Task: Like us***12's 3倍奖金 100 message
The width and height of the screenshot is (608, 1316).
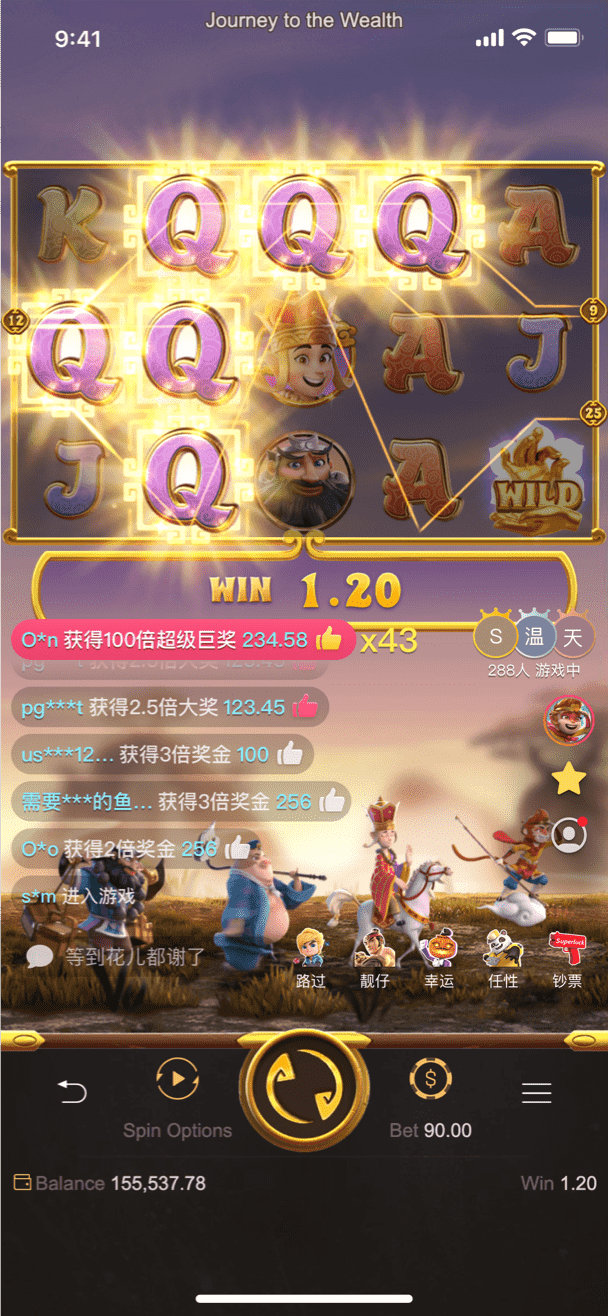Action: point(289,754)
